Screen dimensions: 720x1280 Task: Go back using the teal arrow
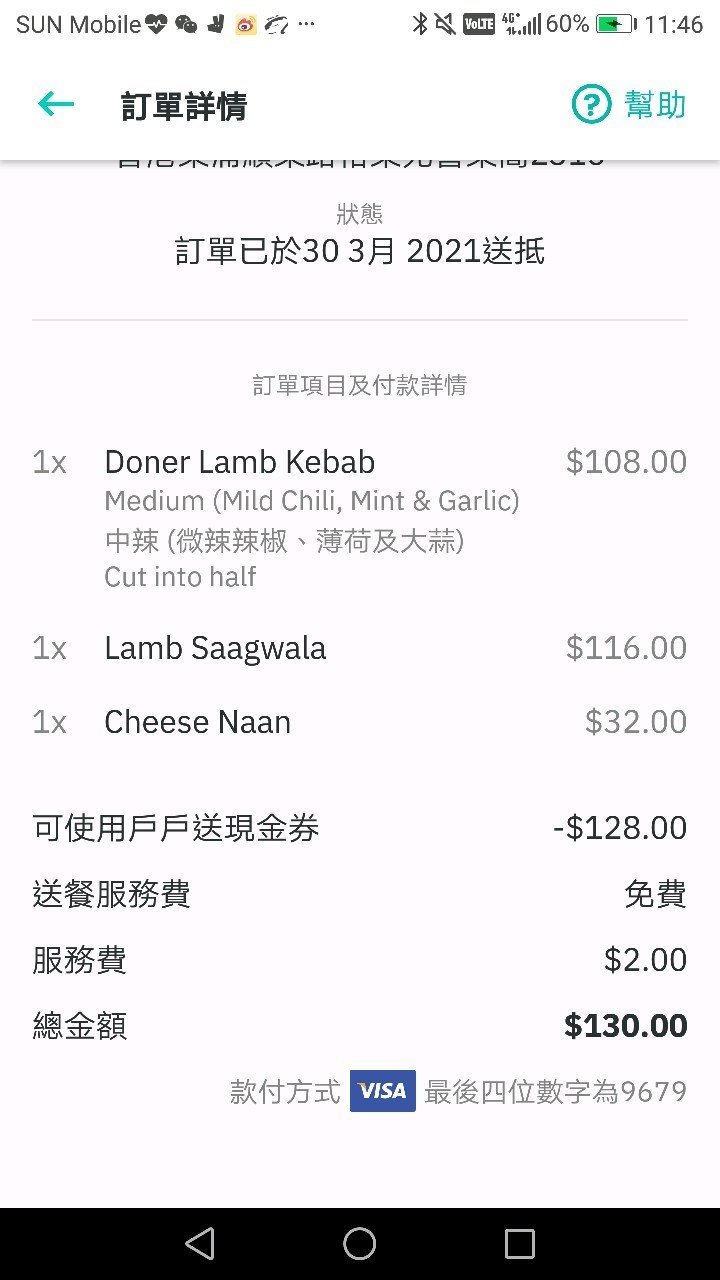tap(56, 104)
